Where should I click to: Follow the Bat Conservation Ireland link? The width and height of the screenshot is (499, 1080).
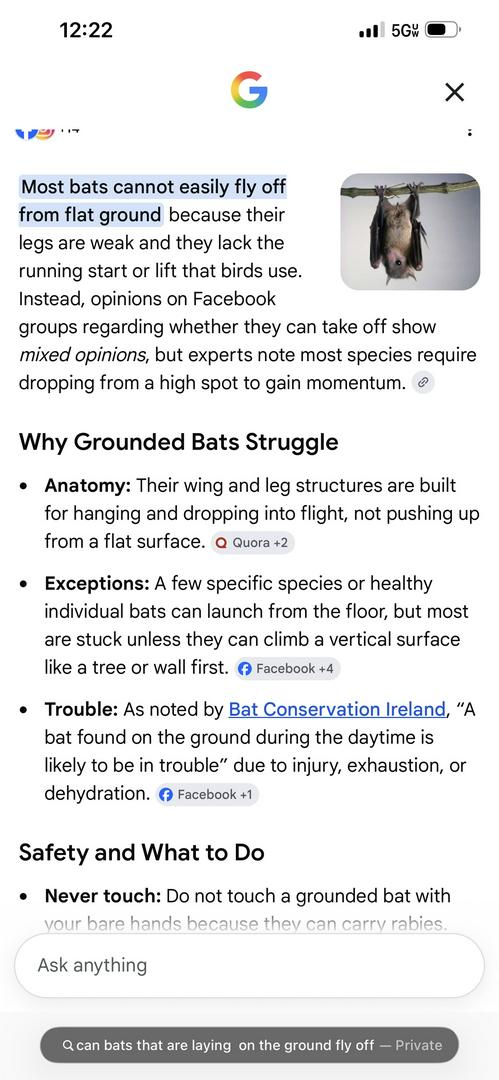click(x=337, y=709)
